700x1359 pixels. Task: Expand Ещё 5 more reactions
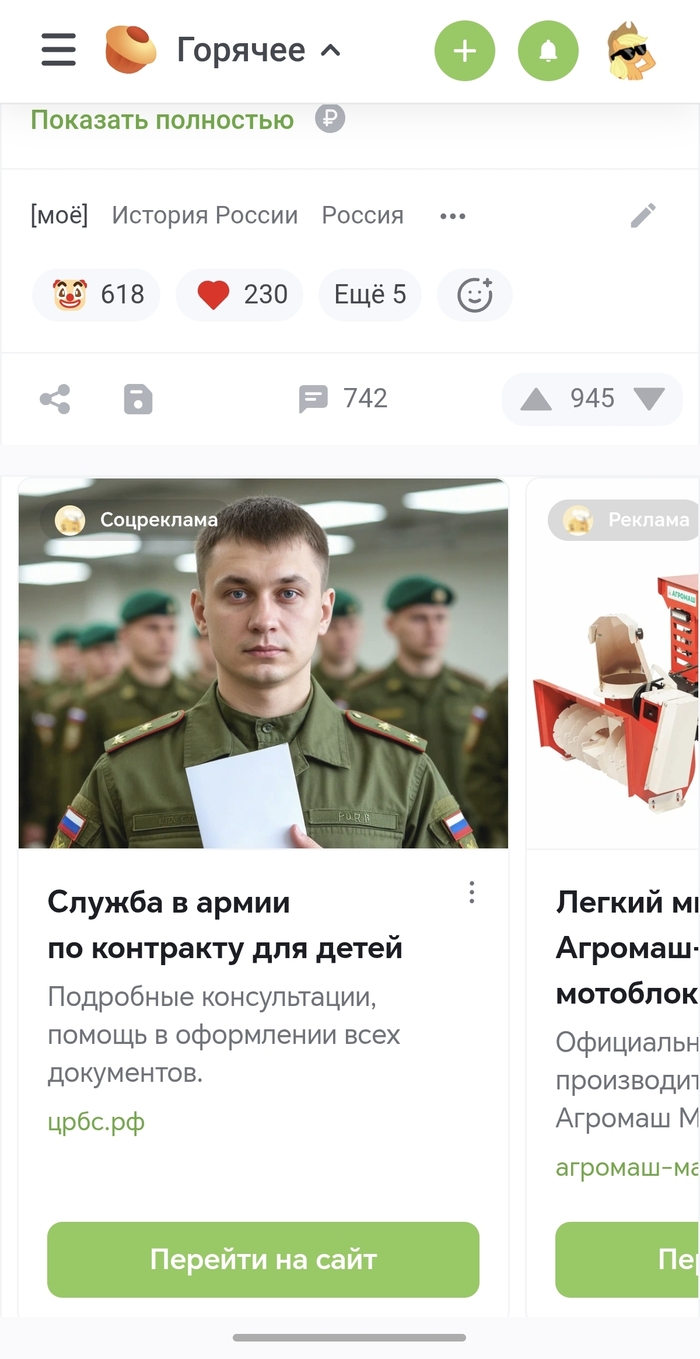pos(369,295)
